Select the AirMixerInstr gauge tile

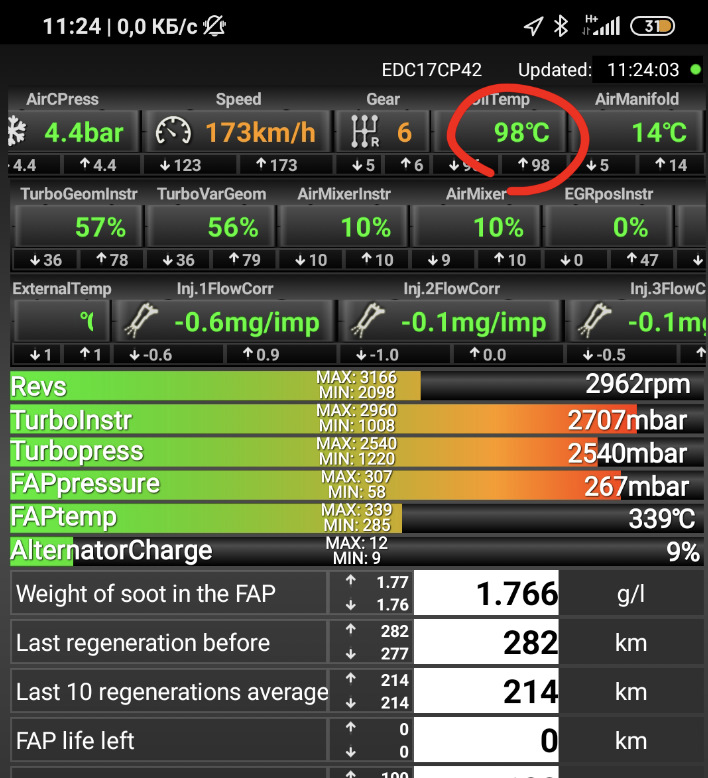(x=344, y=227)
